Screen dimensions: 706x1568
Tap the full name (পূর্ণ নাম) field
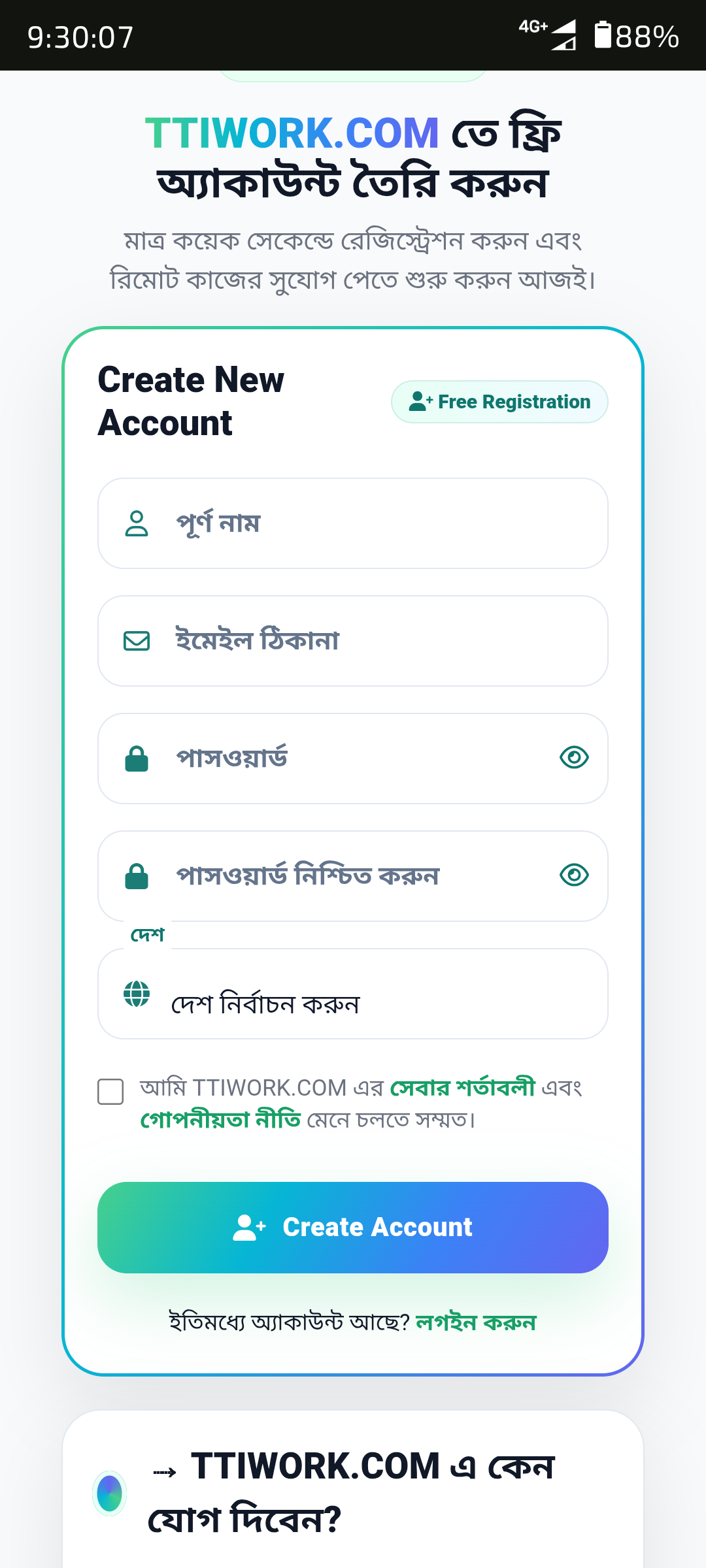click(353, 523)
